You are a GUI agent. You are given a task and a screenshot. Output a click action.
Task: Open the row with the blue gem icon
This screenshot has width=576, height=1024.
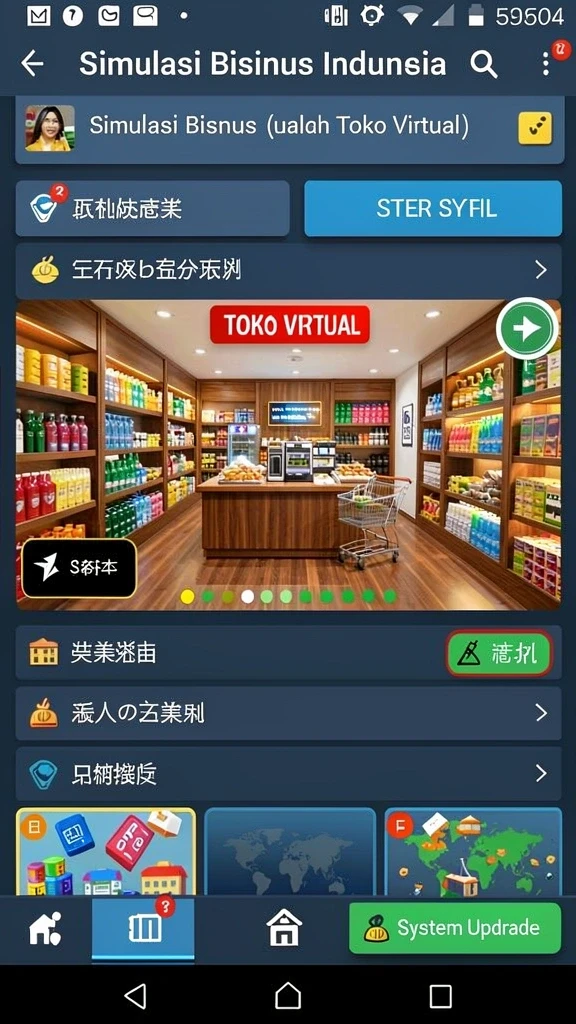point(288,774)
